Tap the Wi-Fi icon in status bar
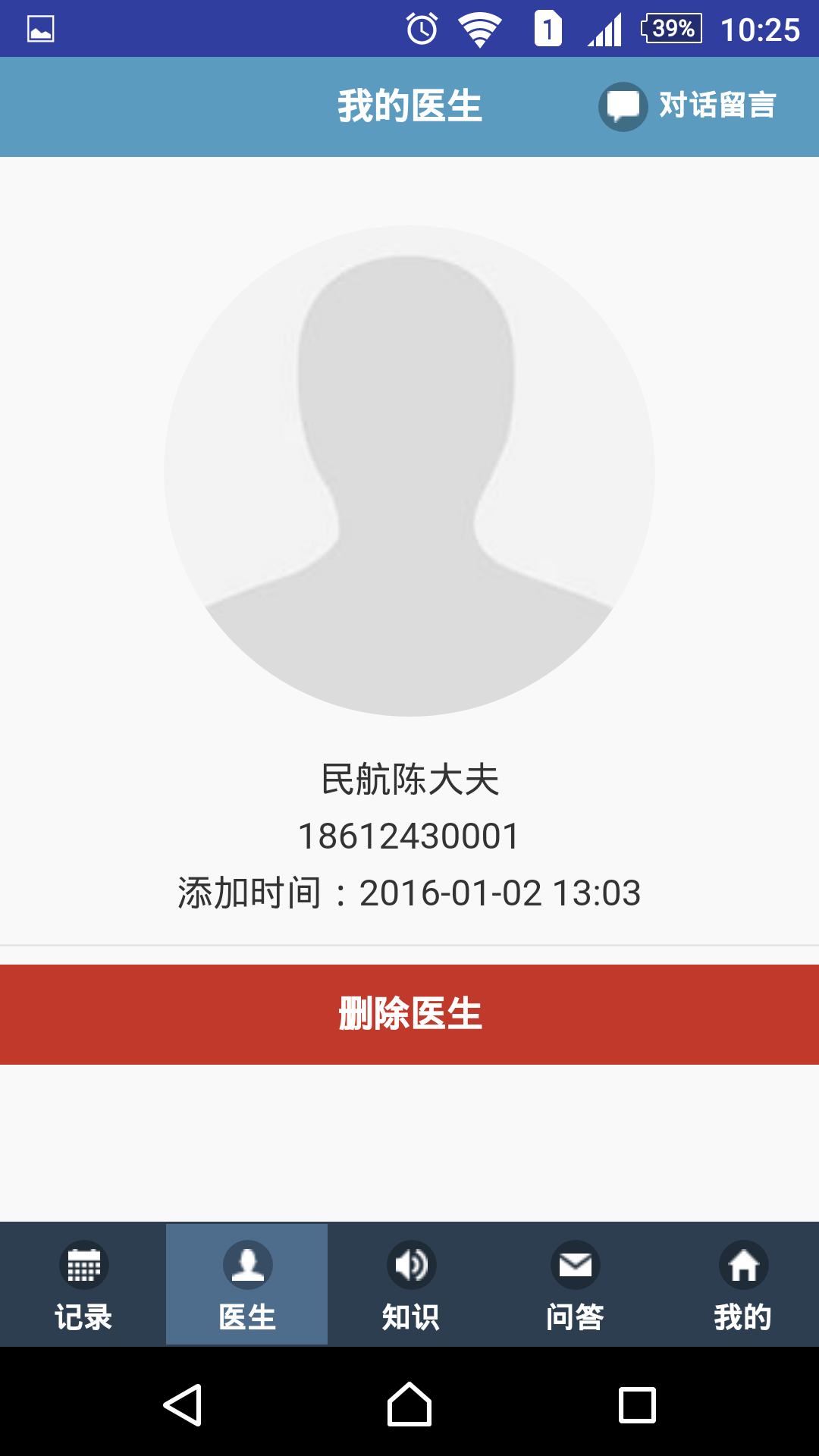Viewport: 819px width, 1456px height. pyautogui.click(x=477, y=28)
